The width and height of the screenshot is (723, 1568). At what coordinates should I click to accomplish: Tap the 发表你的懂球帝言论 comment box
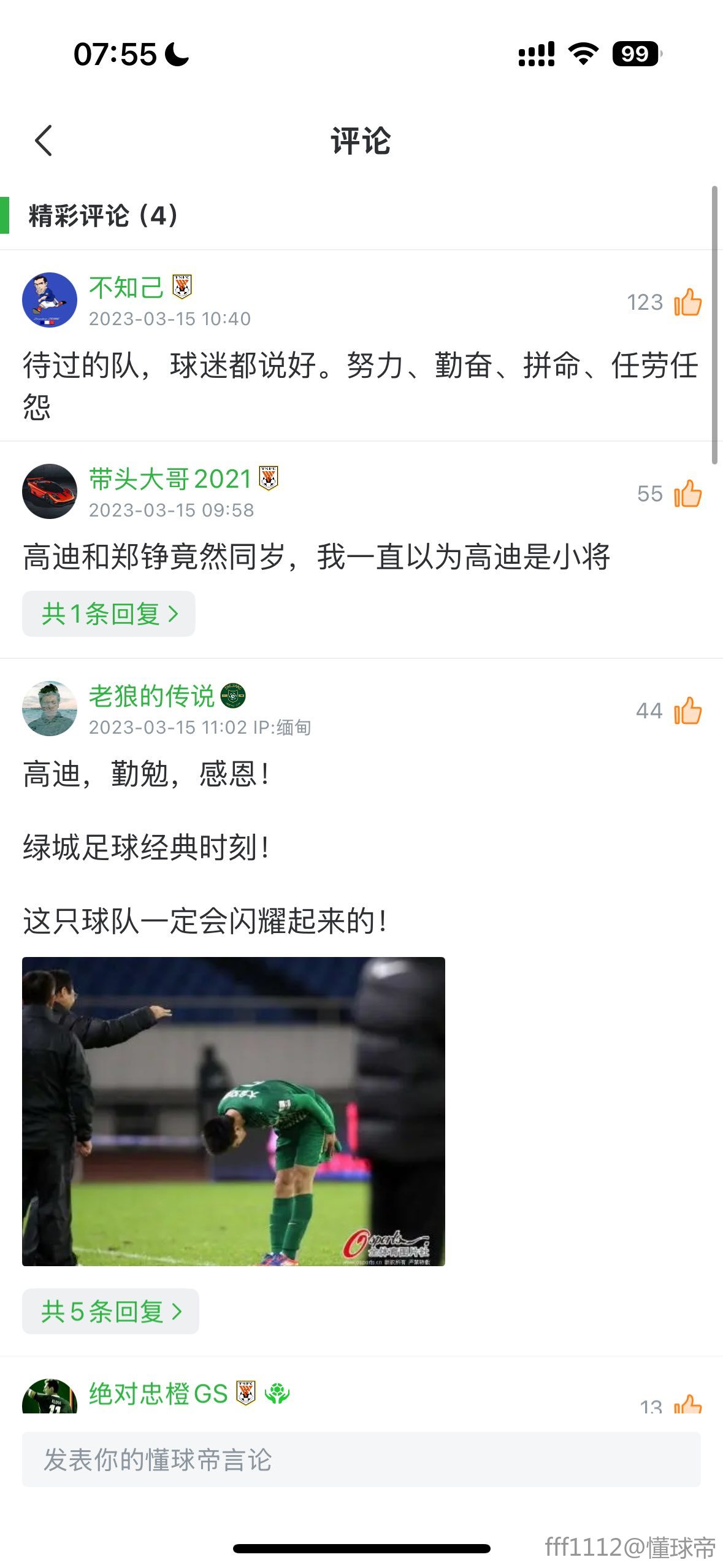click(x=361, y=1459)
